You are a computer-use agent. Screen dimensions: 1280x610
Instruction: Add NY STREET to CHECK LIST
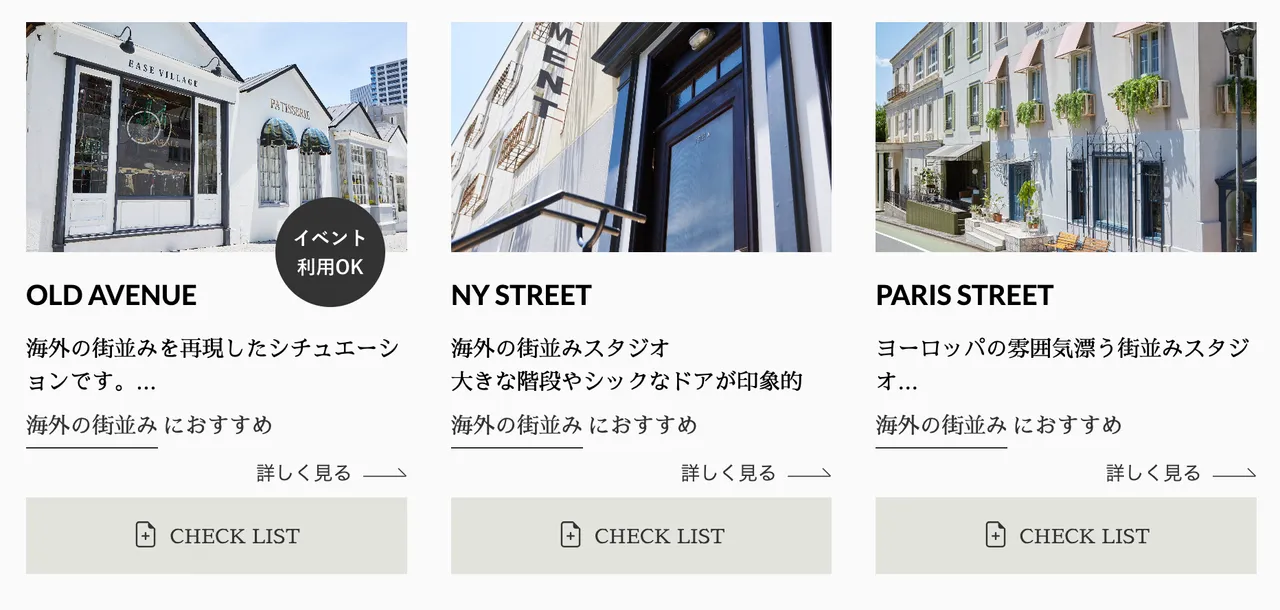641,536
